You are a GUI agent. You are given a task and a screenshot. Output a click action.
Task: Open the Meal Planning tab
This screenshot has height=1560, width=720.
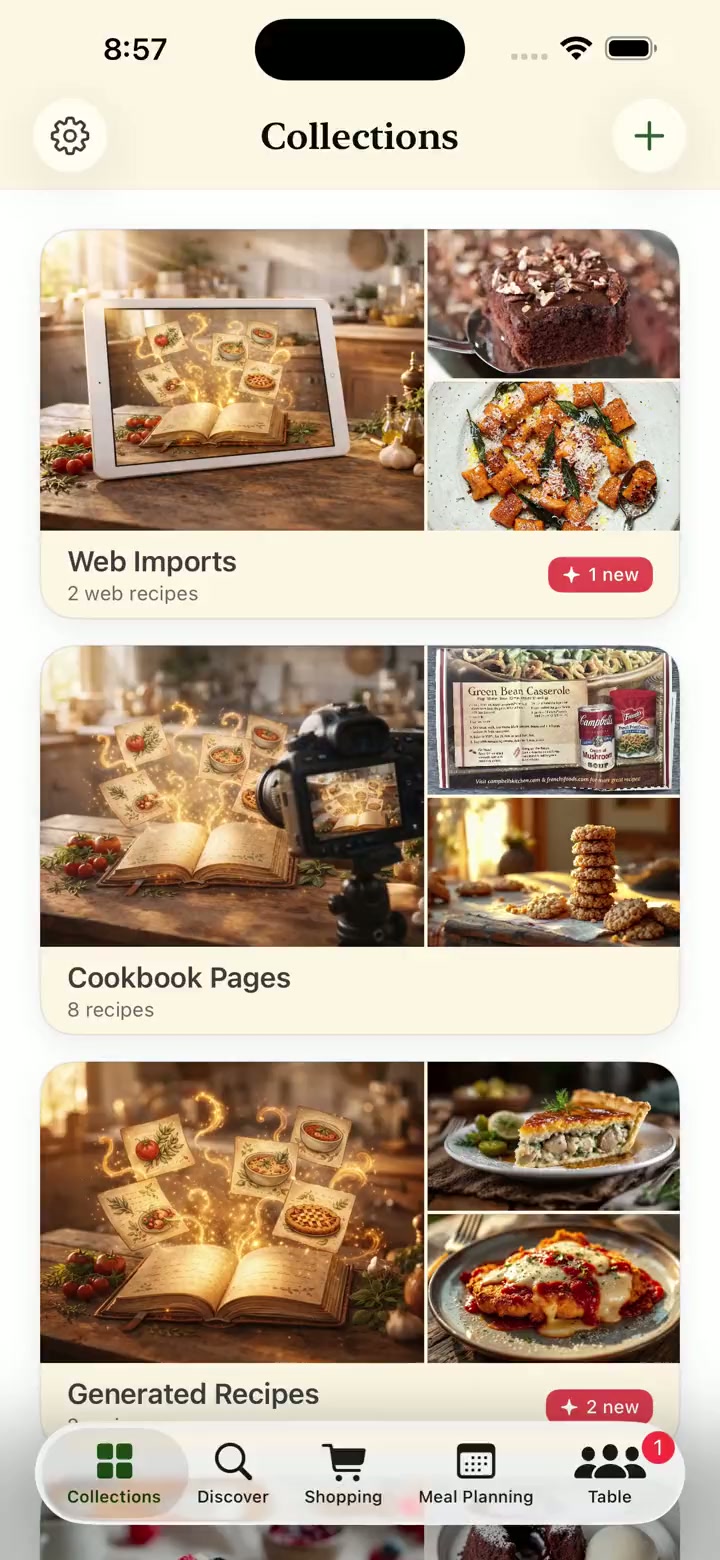click(476, 1474)
